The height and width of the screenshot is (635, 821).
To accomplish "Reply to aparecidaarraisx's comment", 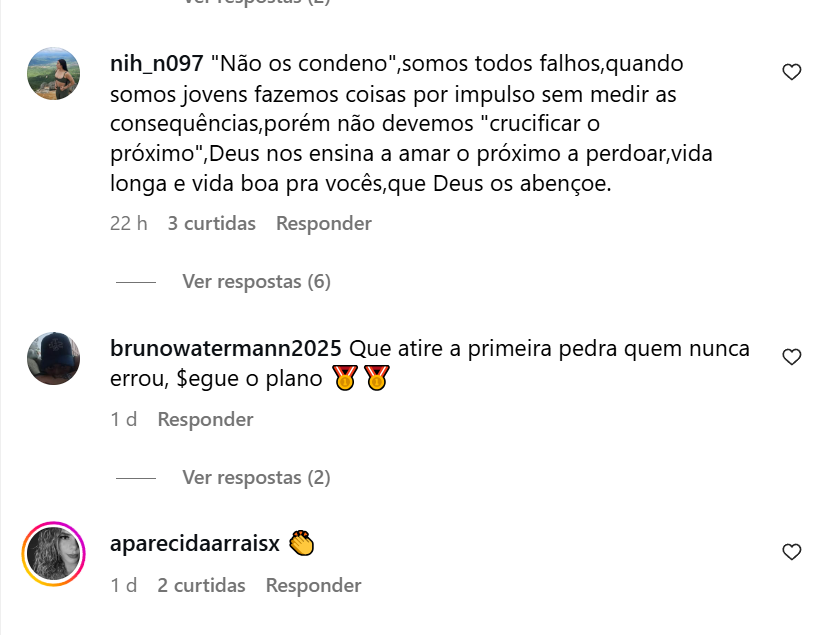I will pos(313,585).
